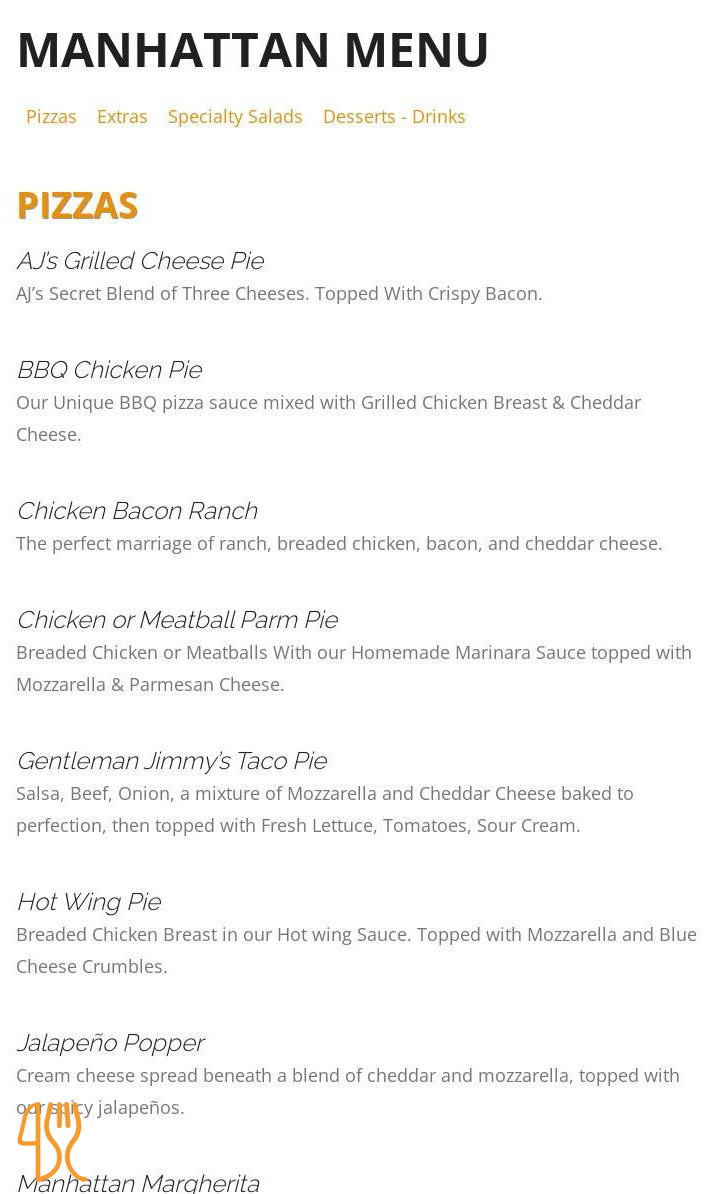720x1194 pixels.
Task: Open the Extras menu section
Action: [122, 117]
